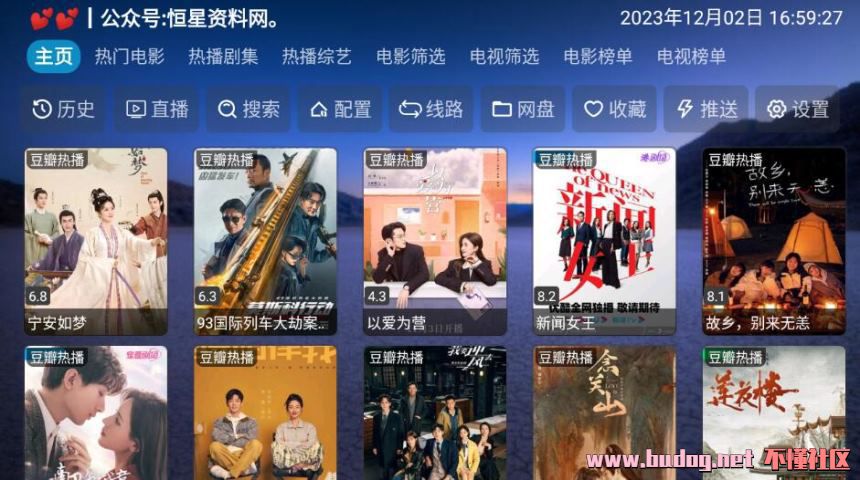Tap the 推送 push button

(706, 109)
